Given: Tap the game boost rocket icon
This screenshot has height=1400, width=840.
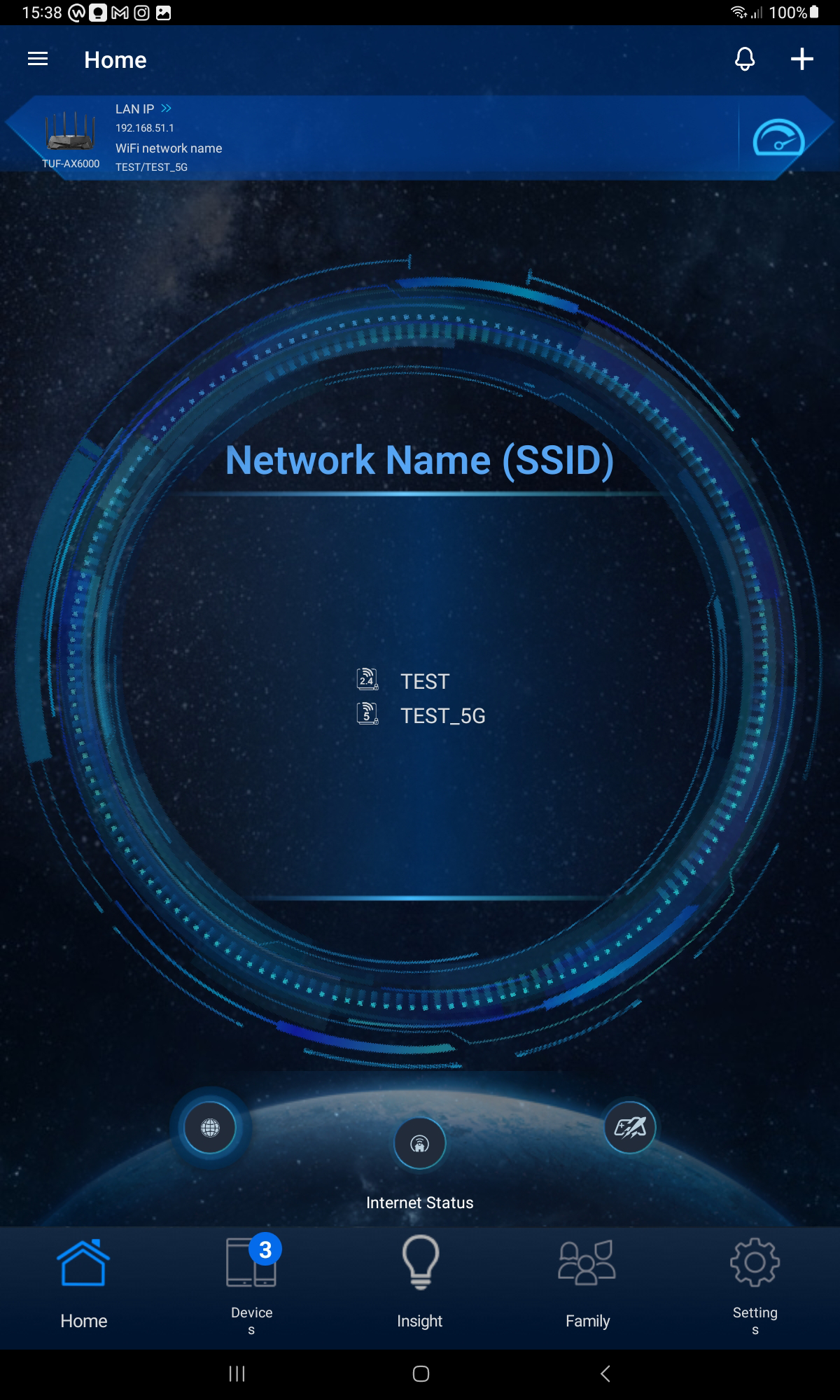Looking at the screenshot, I should (630, 1128).
